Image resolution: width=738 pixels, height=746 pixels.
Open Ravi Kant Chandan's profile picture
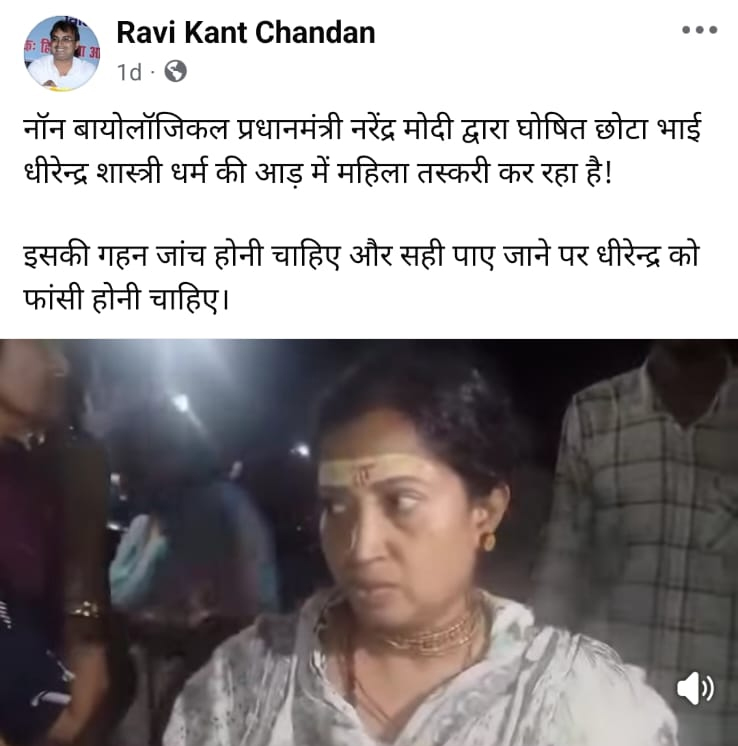pos(62,53)
